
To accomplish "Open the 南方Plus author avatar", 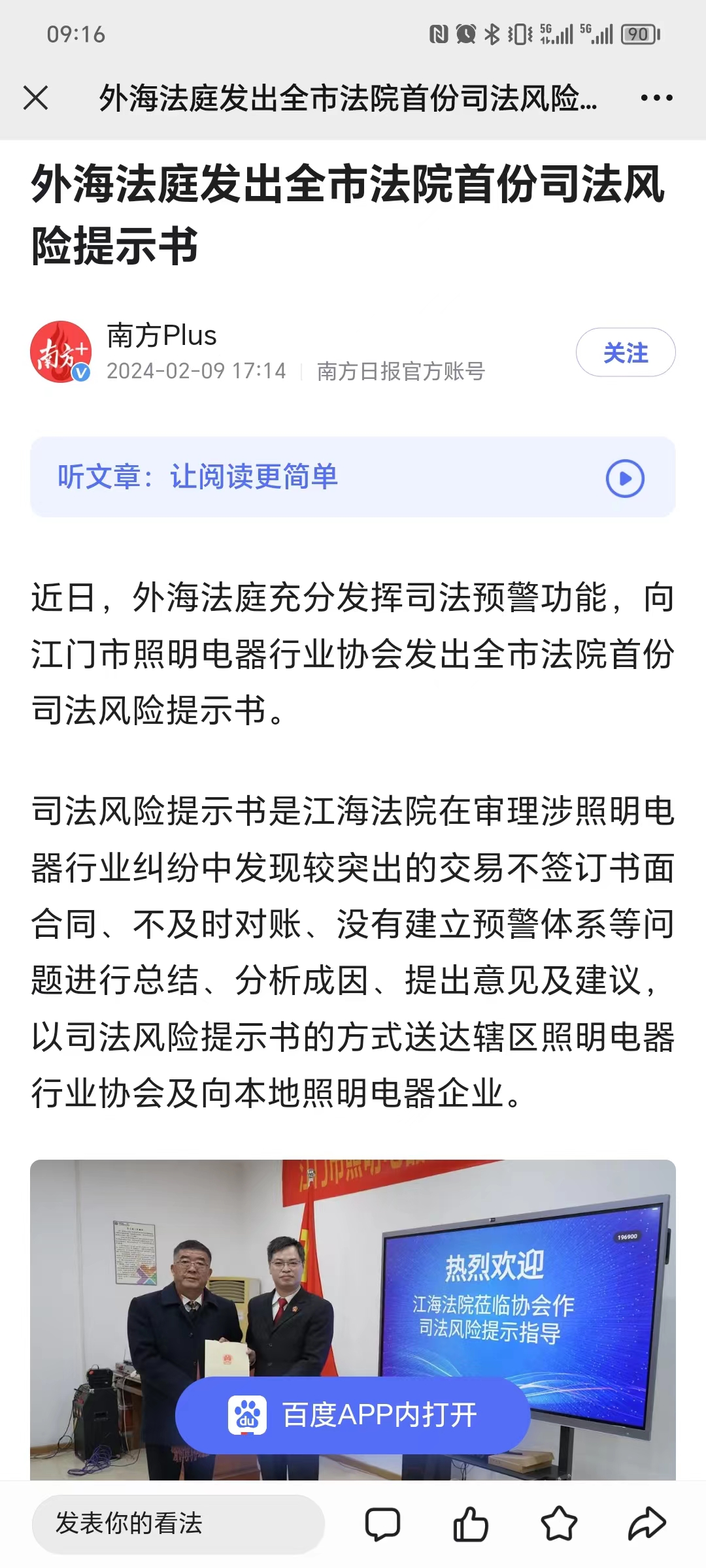I will (x=61, y=352).
